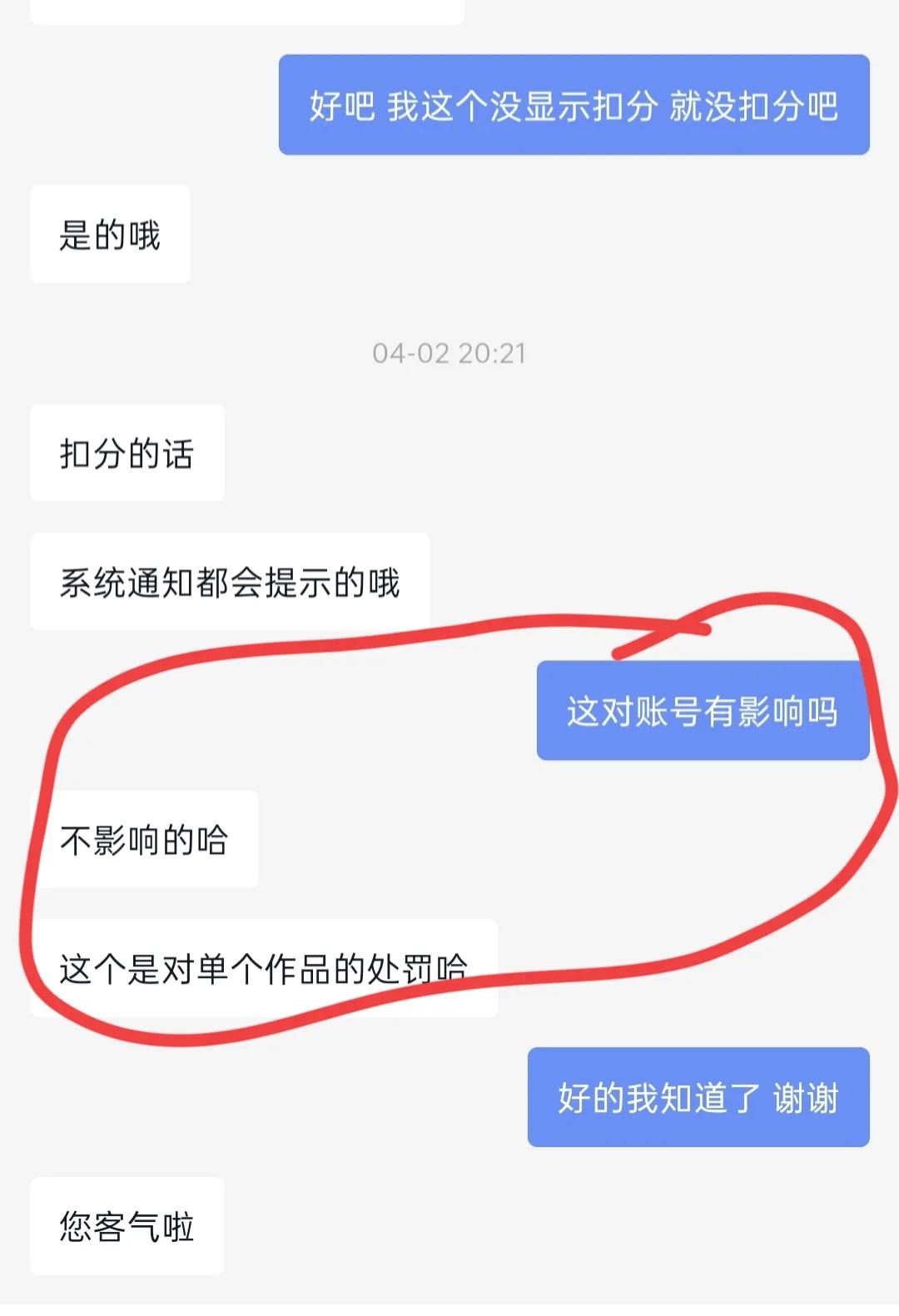Tap the bubble '扣分的话'
Screen dimensions: 899x1316
click(127, 454)
